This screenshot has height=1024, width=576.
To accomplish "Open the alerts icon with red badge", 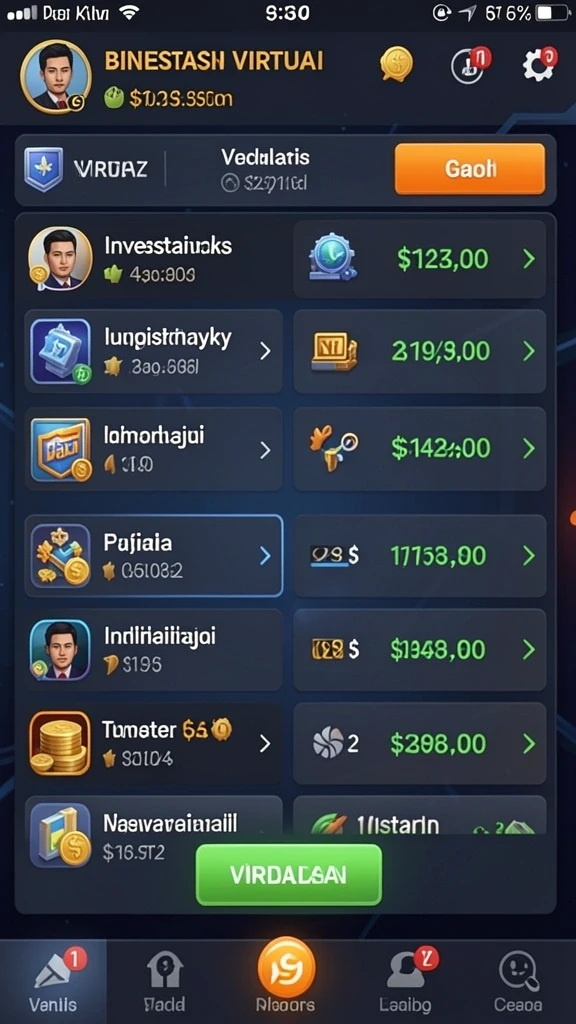I will (x=470, y=65).
